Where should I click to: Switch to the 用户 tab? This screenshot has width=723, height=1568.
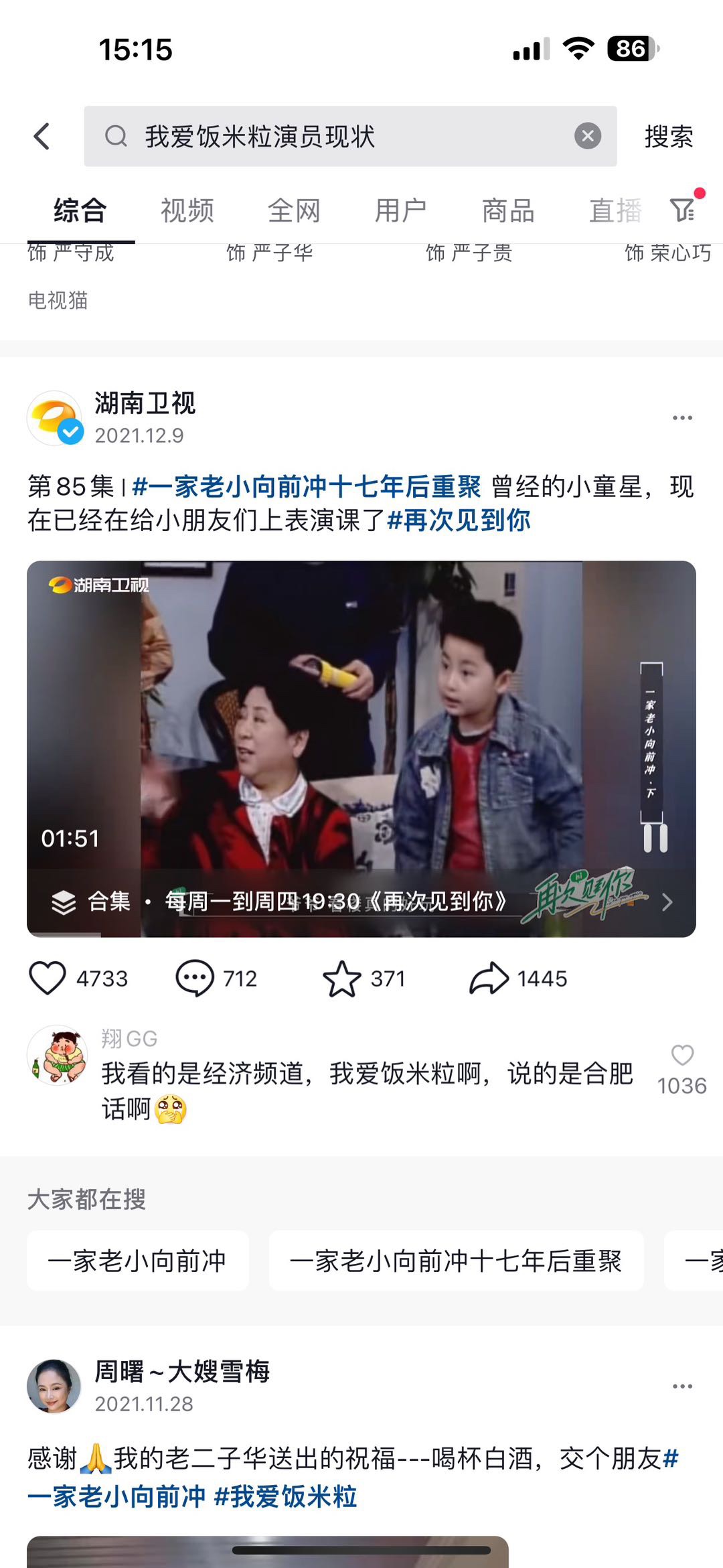400,211
